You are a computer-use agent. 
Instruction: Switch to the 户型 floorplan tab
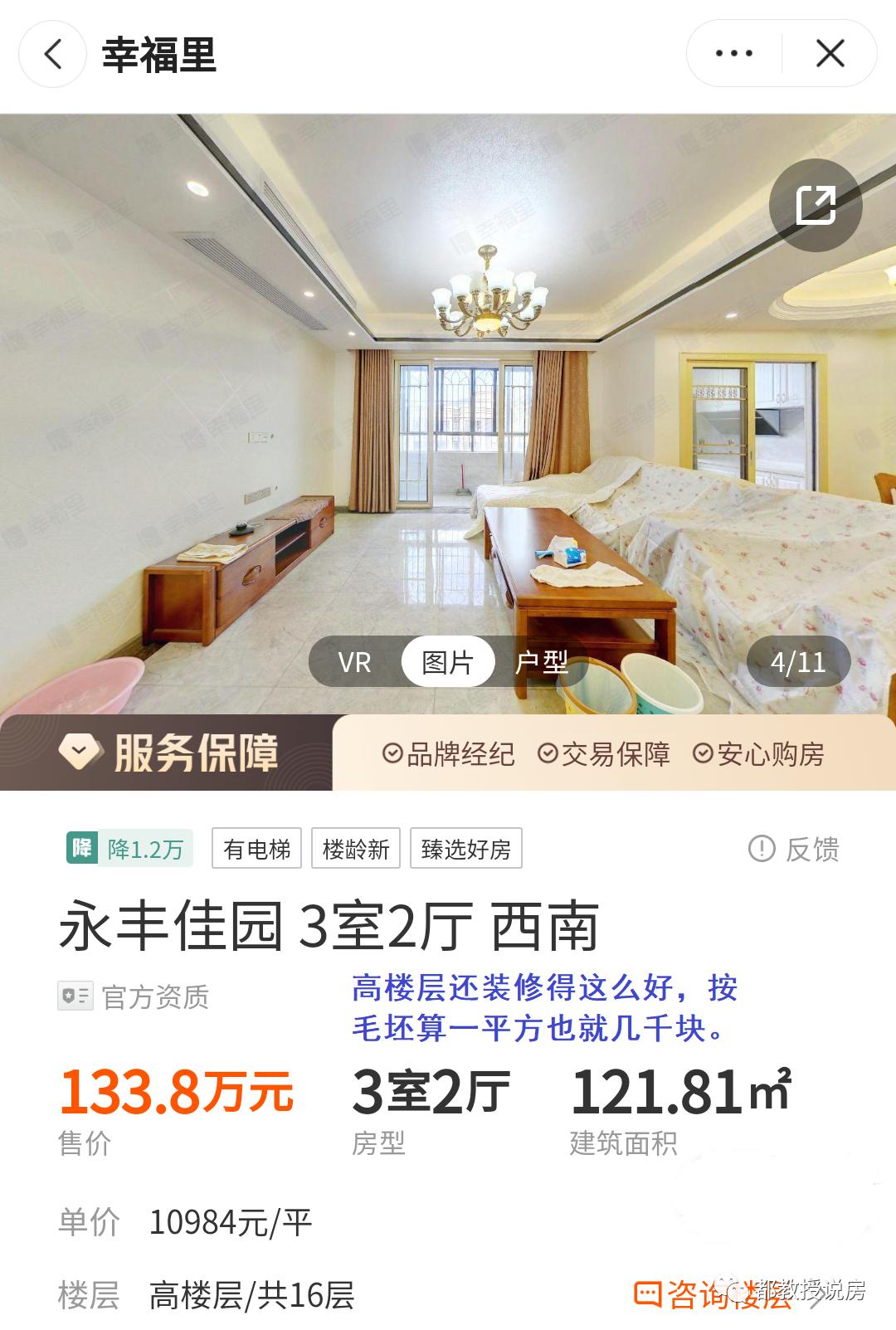click(542, 663)
